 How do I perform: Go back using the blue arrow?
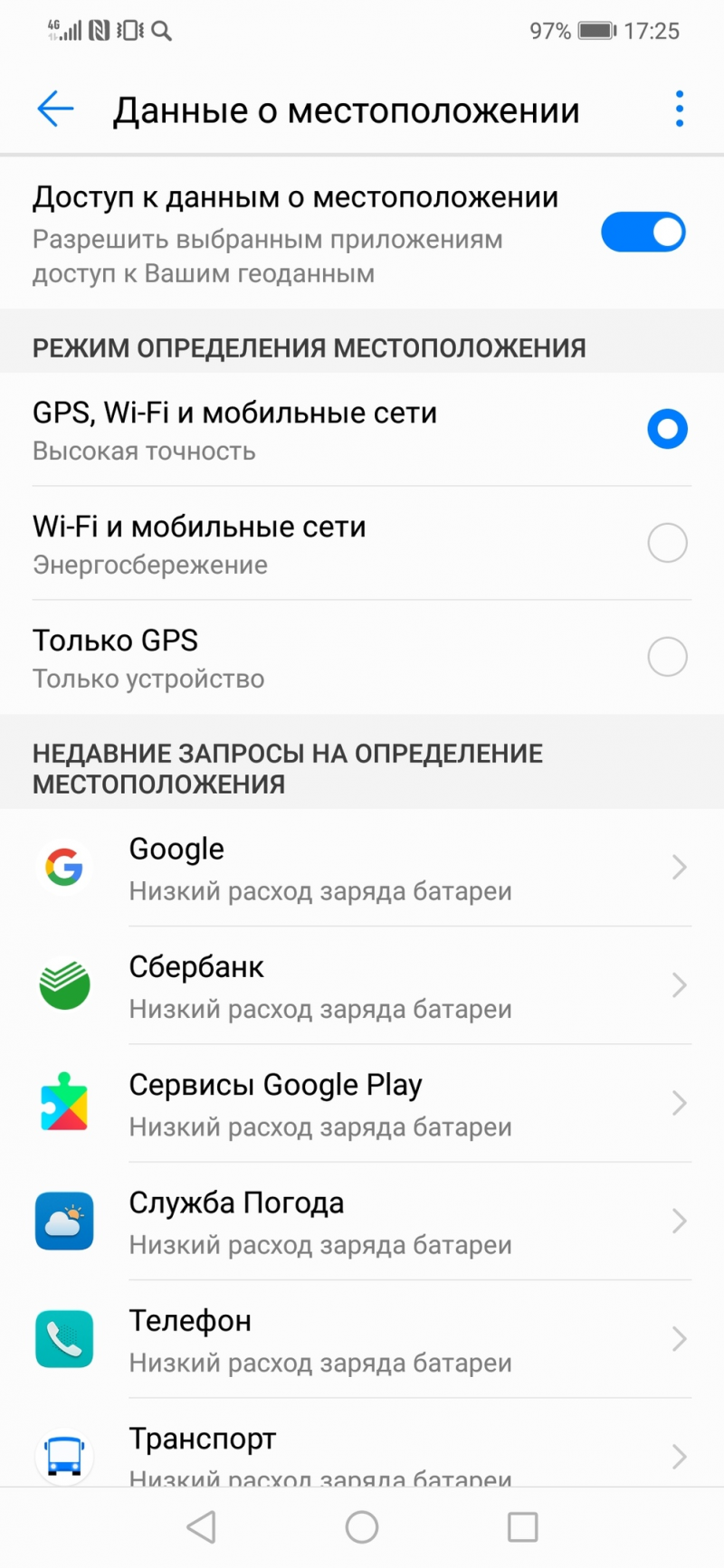coord(55,109)
